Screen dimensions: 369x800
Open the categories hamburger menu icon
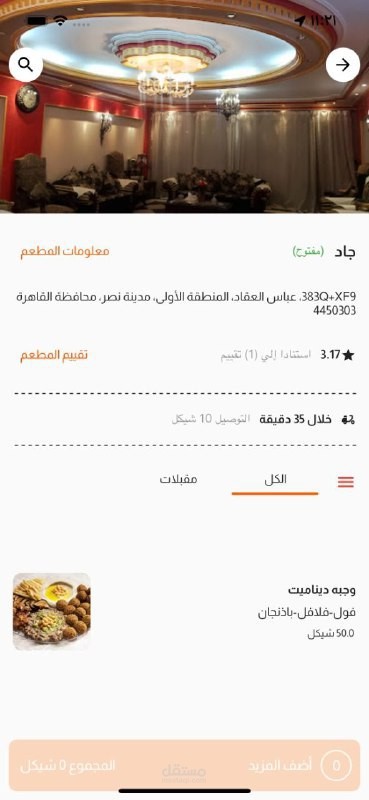pos(346,482)
